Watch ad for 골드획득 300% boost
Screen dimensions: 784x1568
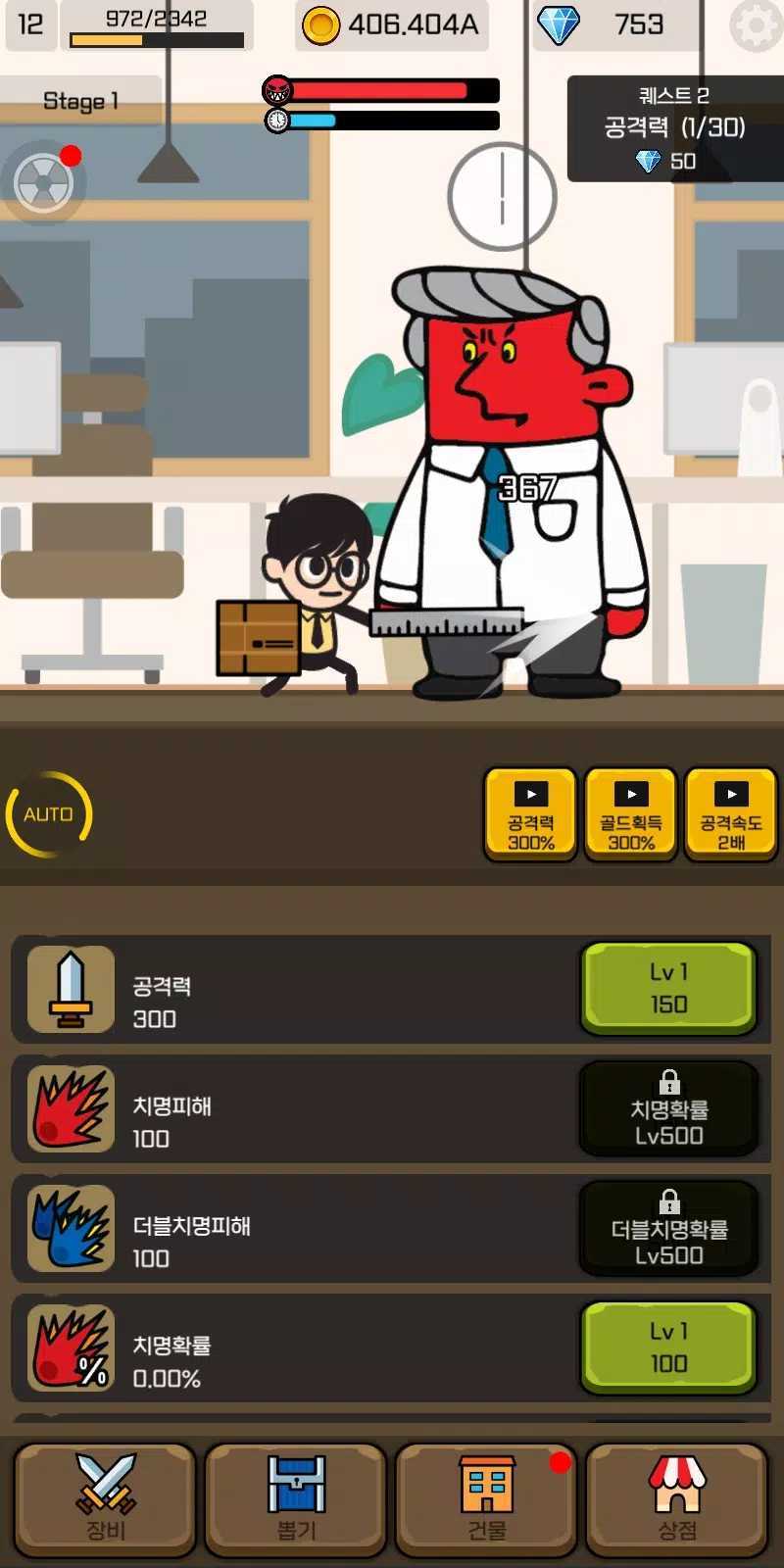[x=631, y=815]
